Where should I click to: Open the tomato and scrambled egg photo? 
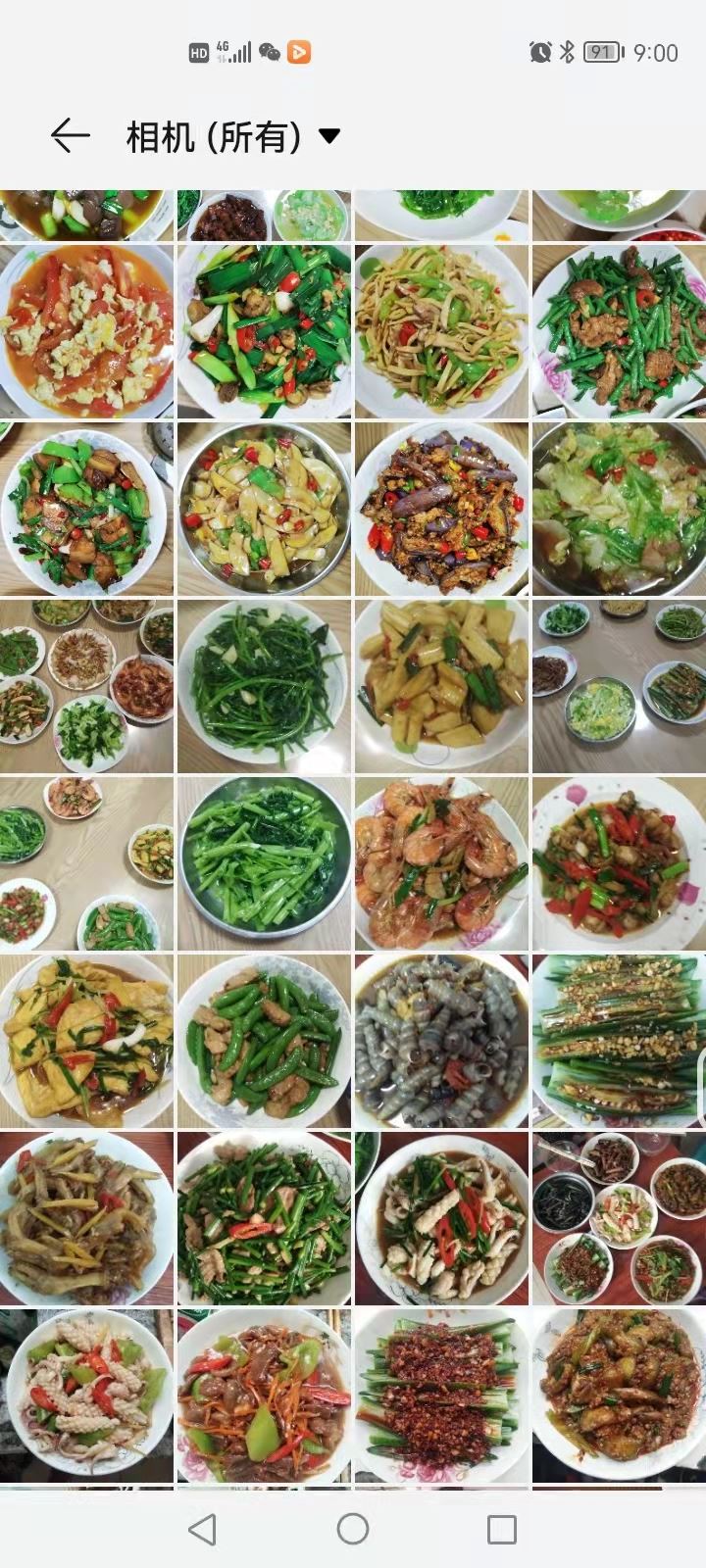86,331
